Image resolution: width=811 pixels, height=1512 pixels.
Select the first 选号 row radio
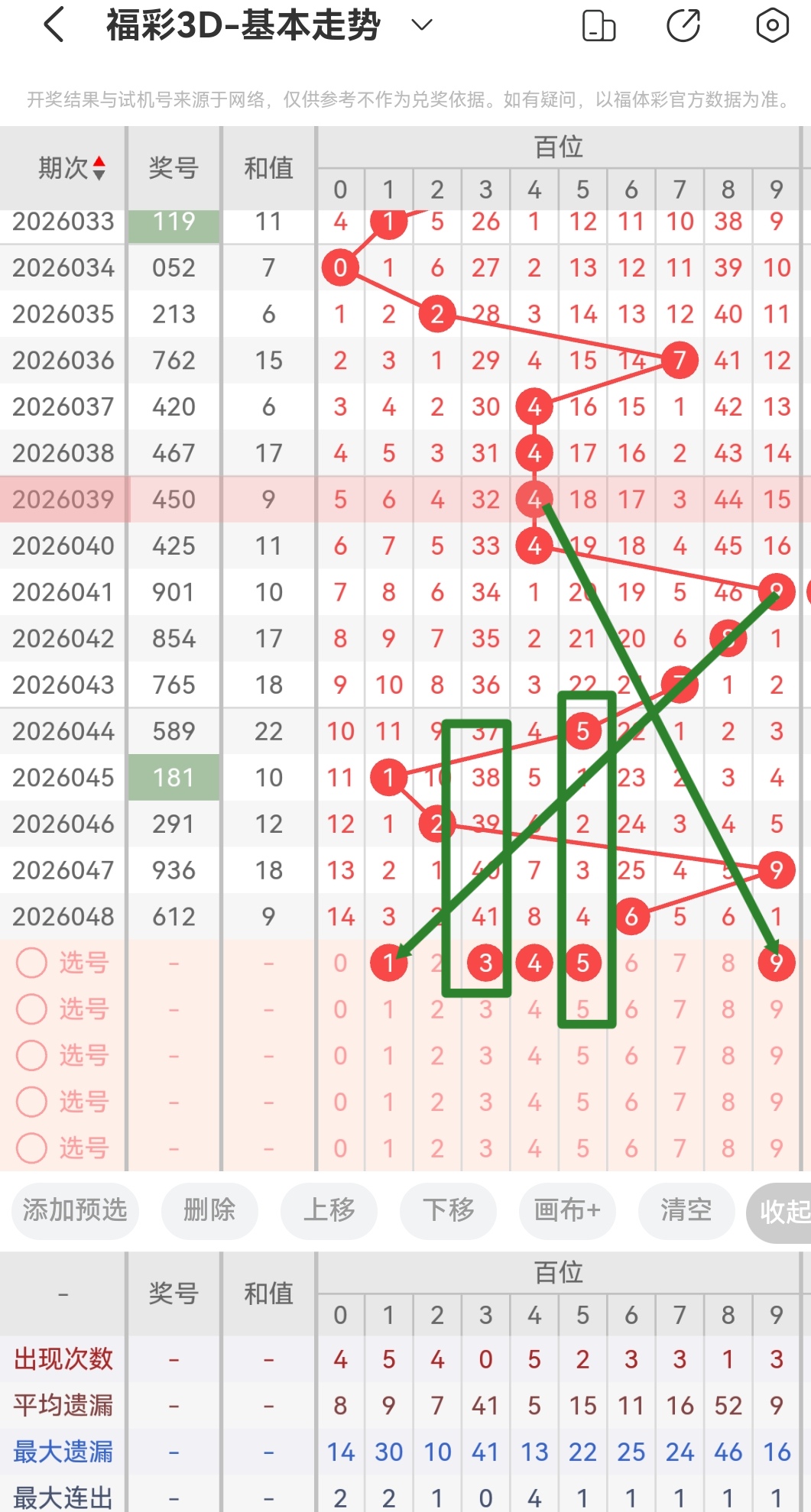point(32,963)
